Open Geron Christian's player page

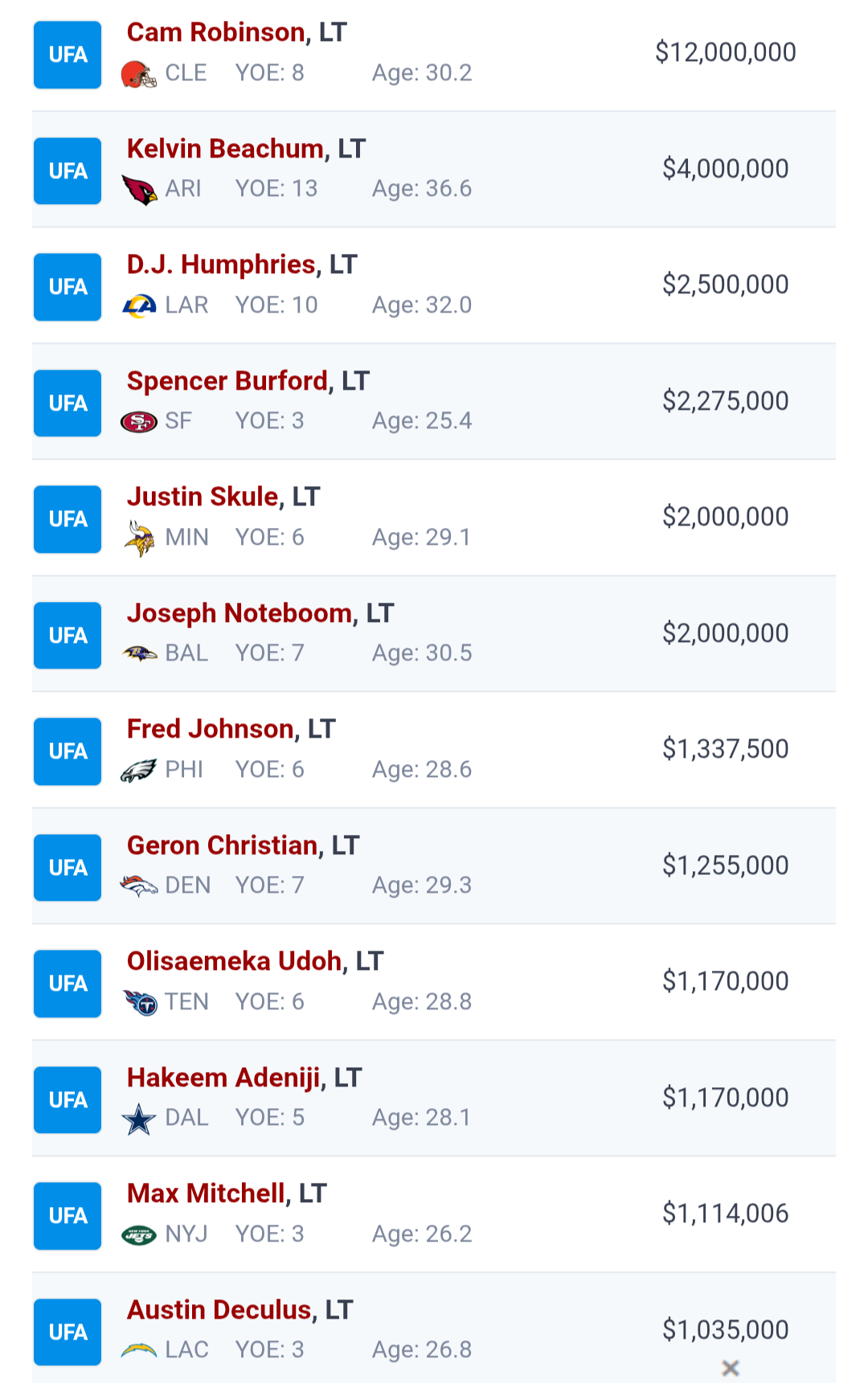tap(223, 845)
